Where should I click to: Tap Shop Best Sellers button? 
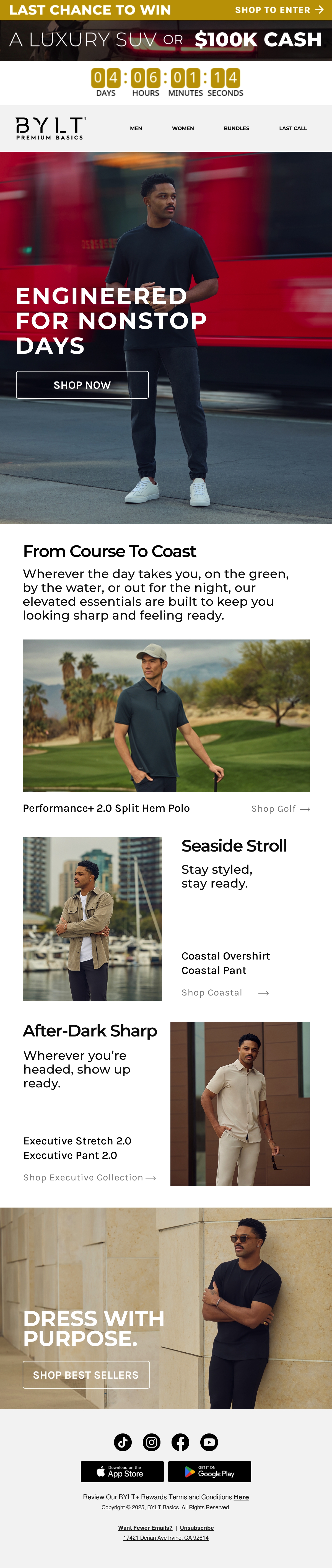pos(86,1374)
